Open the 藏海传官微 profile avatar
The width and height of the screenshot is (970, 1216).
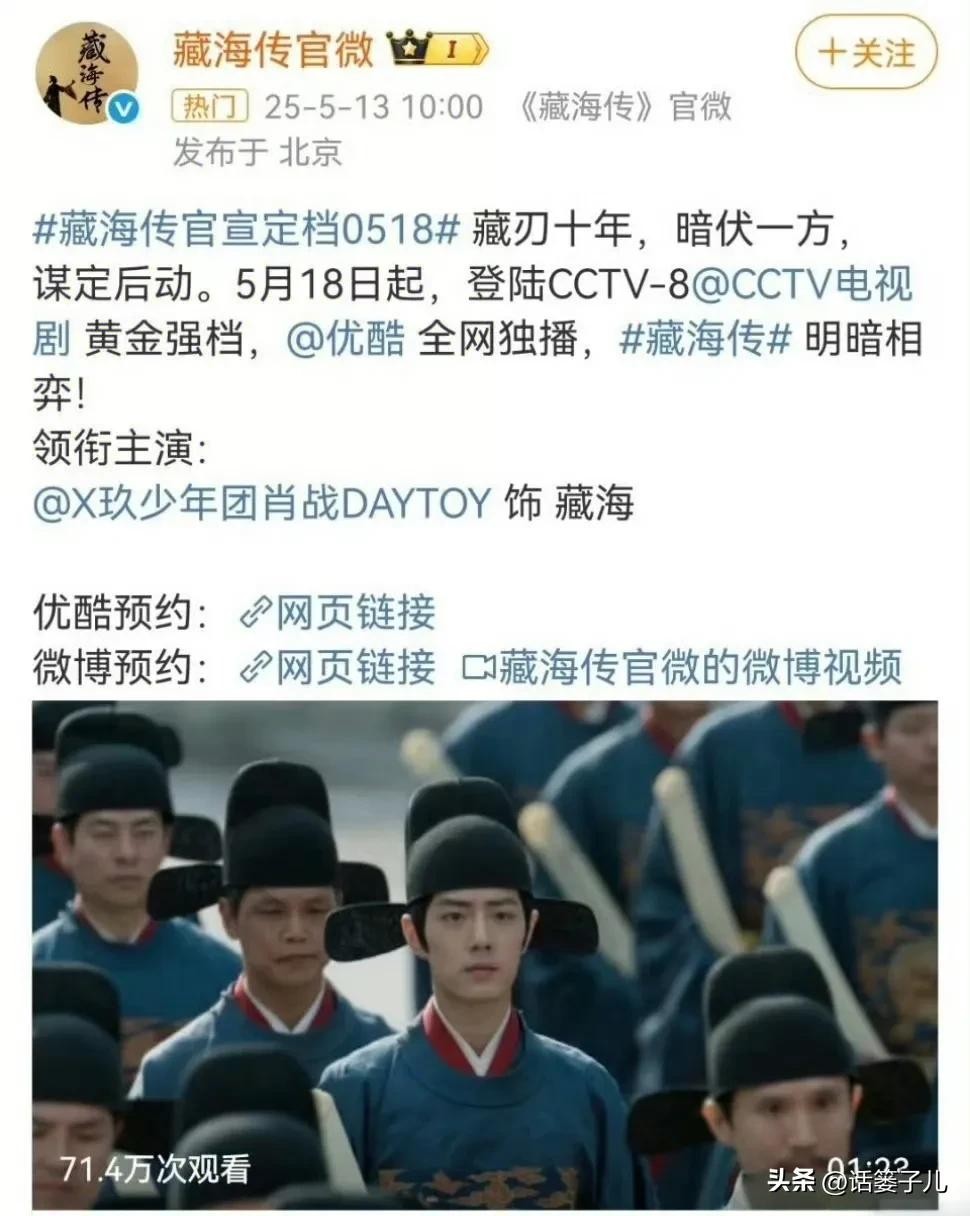tap(86, 73)
